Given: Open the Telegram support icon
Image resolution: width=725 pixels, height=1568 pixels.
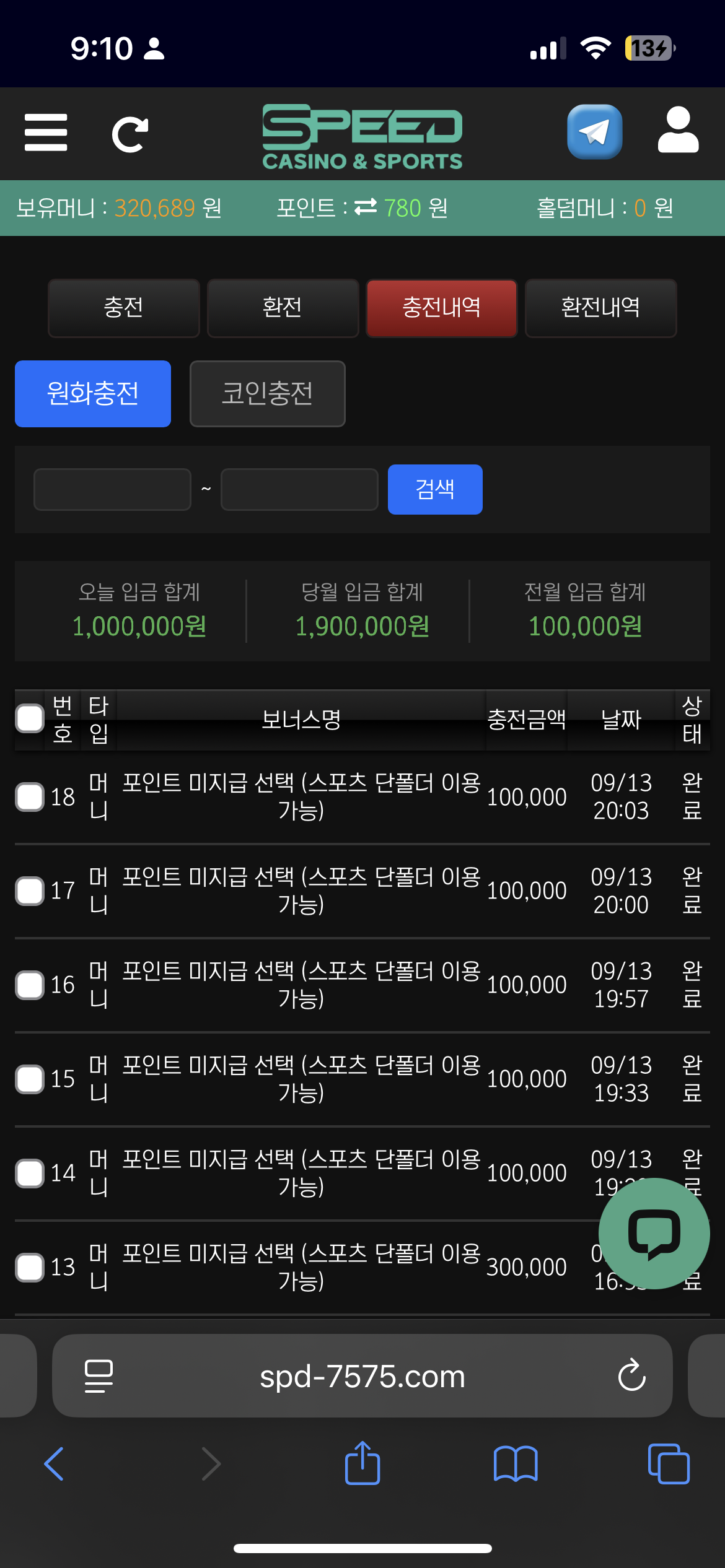Looking at the screenshot, I should (594, 132).
